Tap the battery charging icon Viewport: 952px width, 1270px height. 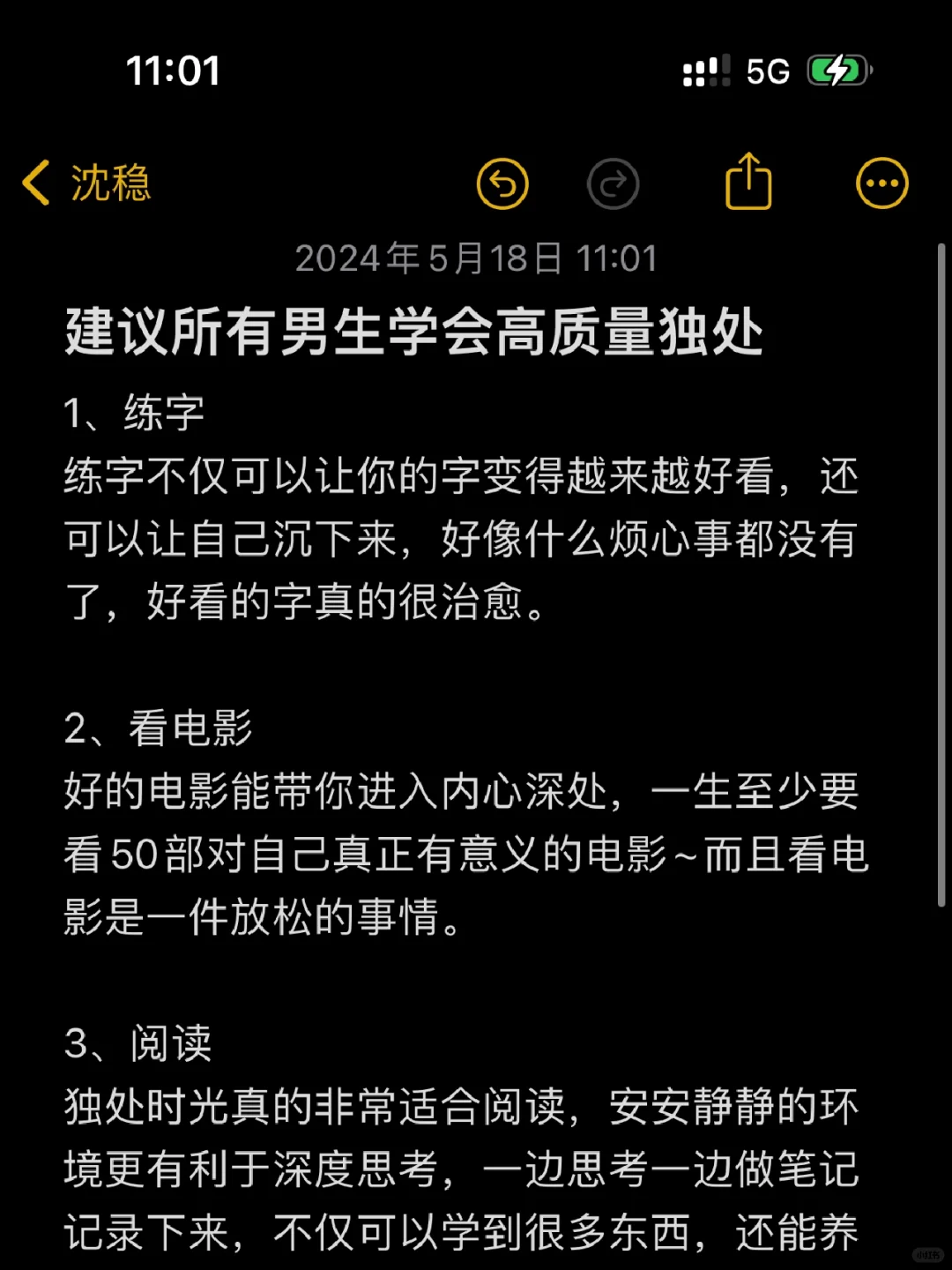pos(836,69)
